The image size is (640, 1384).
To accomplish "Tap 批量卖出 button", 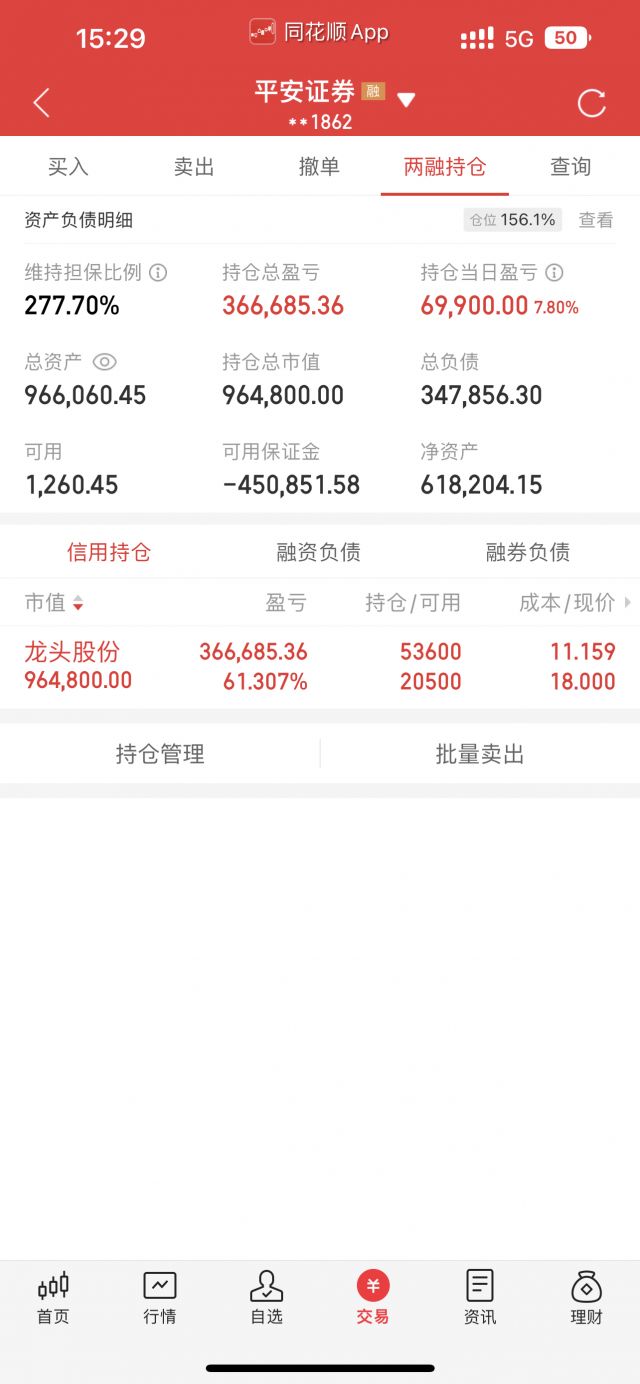I will [480, 754].
